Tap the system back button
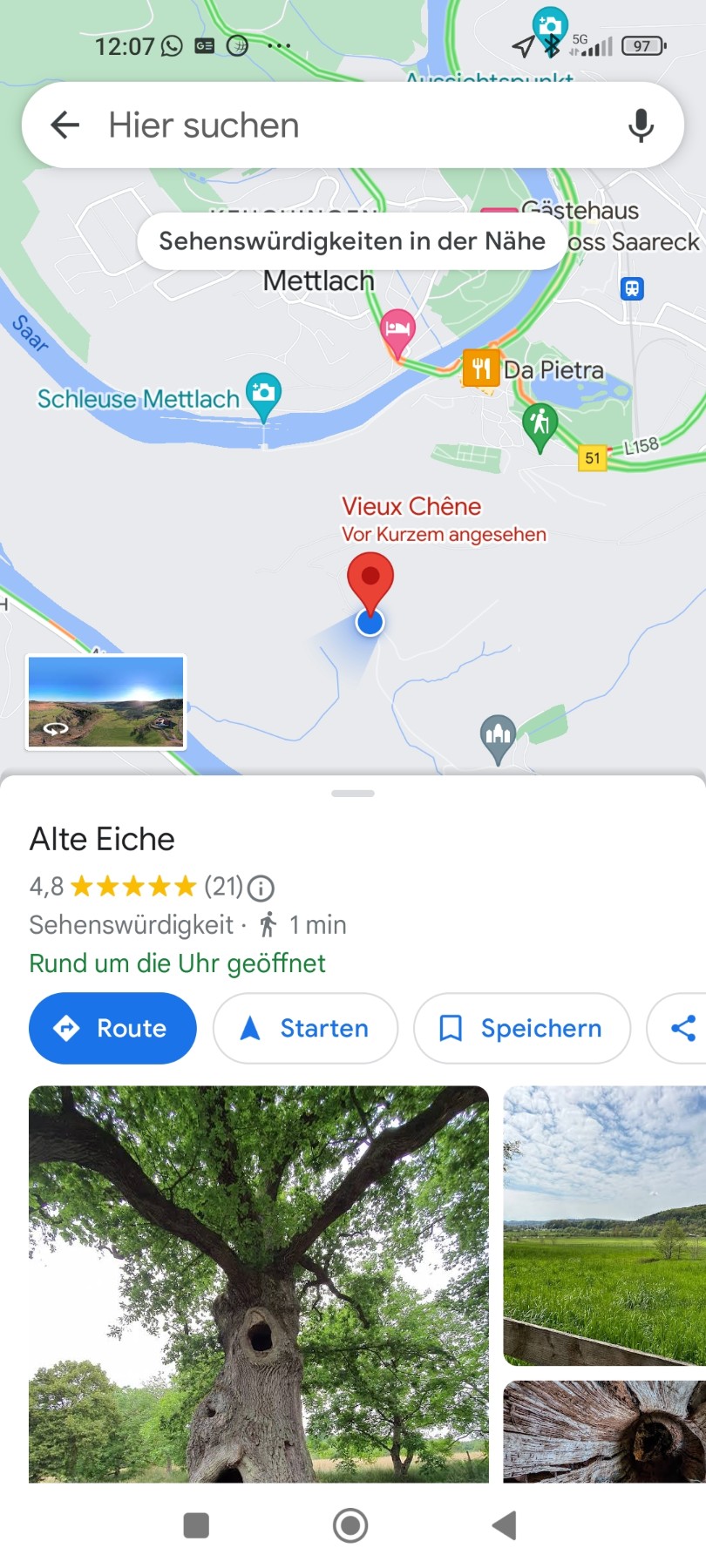Image resolution: width=706 pixels, height=1568 pixels. coord(505,1525)
